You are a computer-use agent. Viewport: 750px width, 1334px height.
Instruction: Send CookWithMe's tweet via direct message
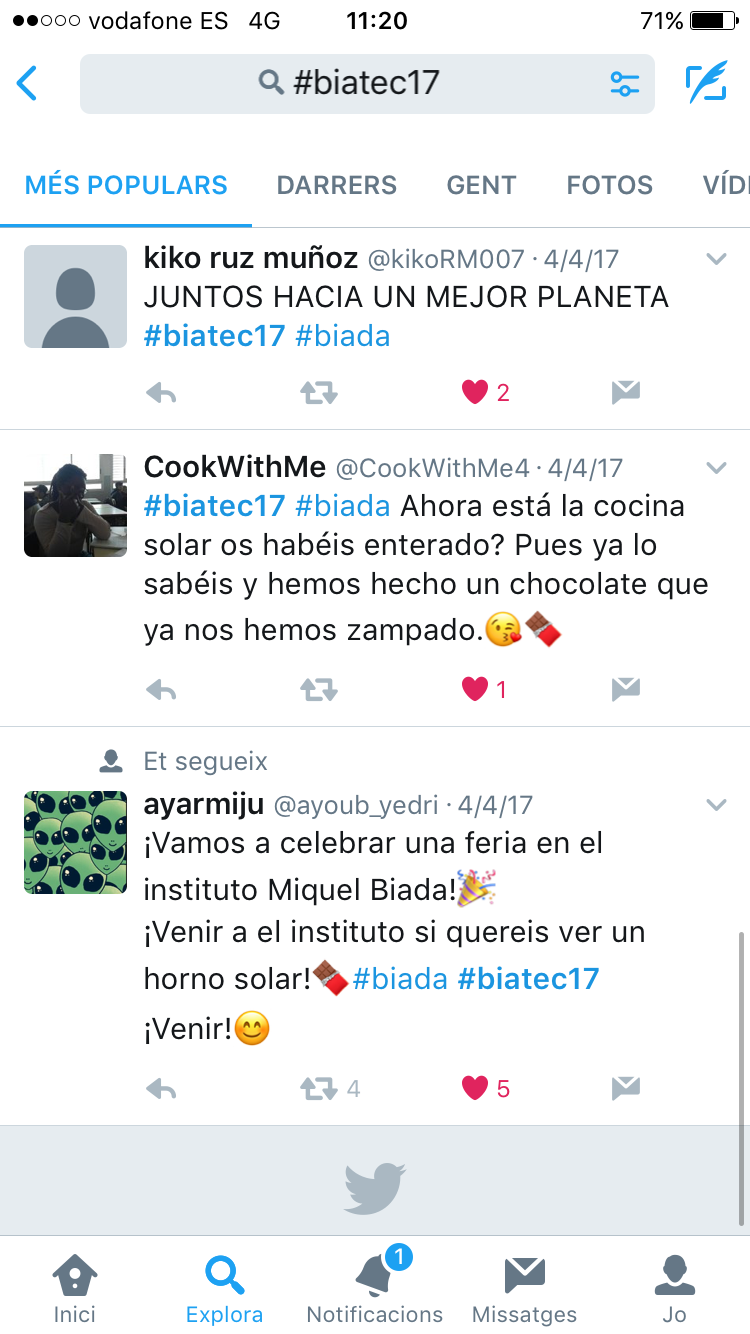(625, 689)
